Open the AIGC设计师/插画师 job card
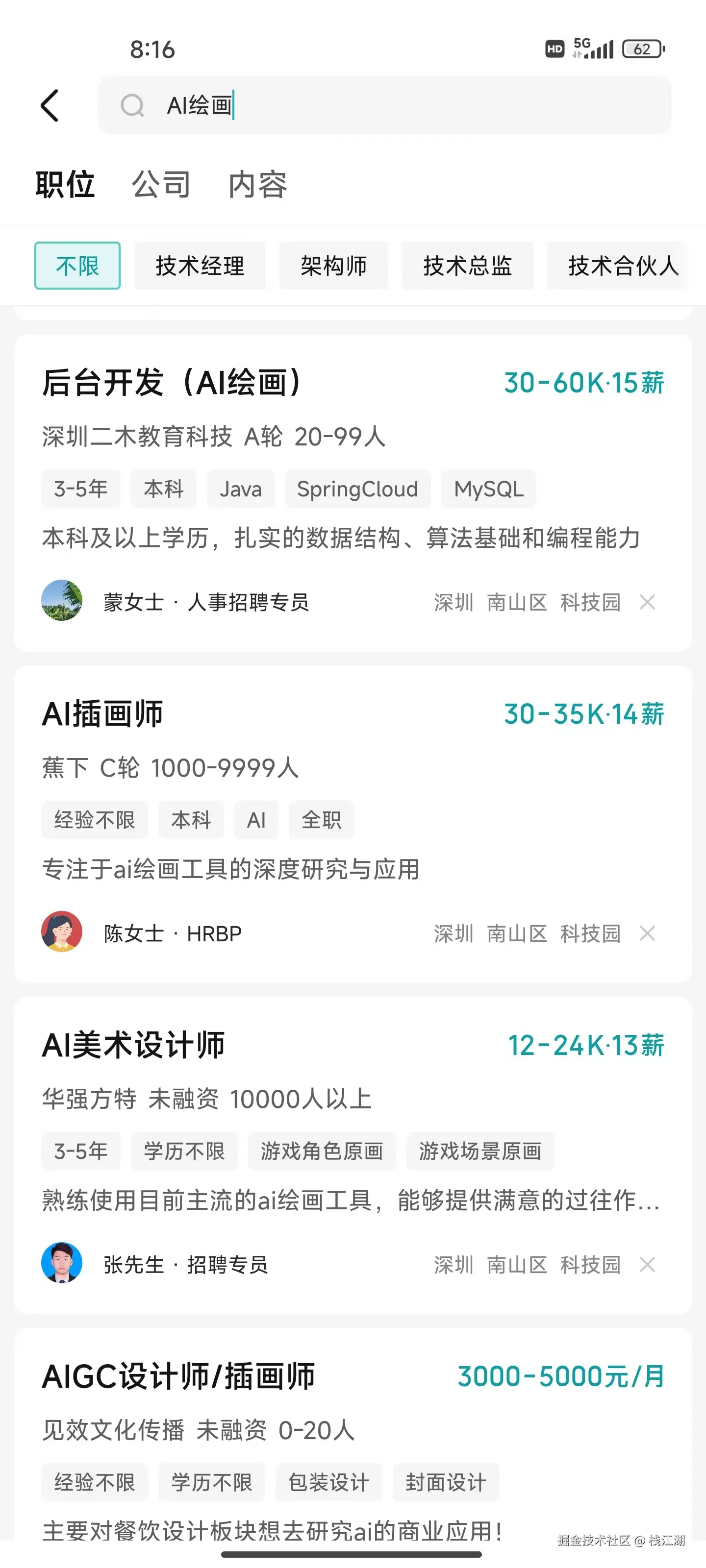Viewport: 706px width, 1568px height. pyautogui.click(x=178, y=1376)
